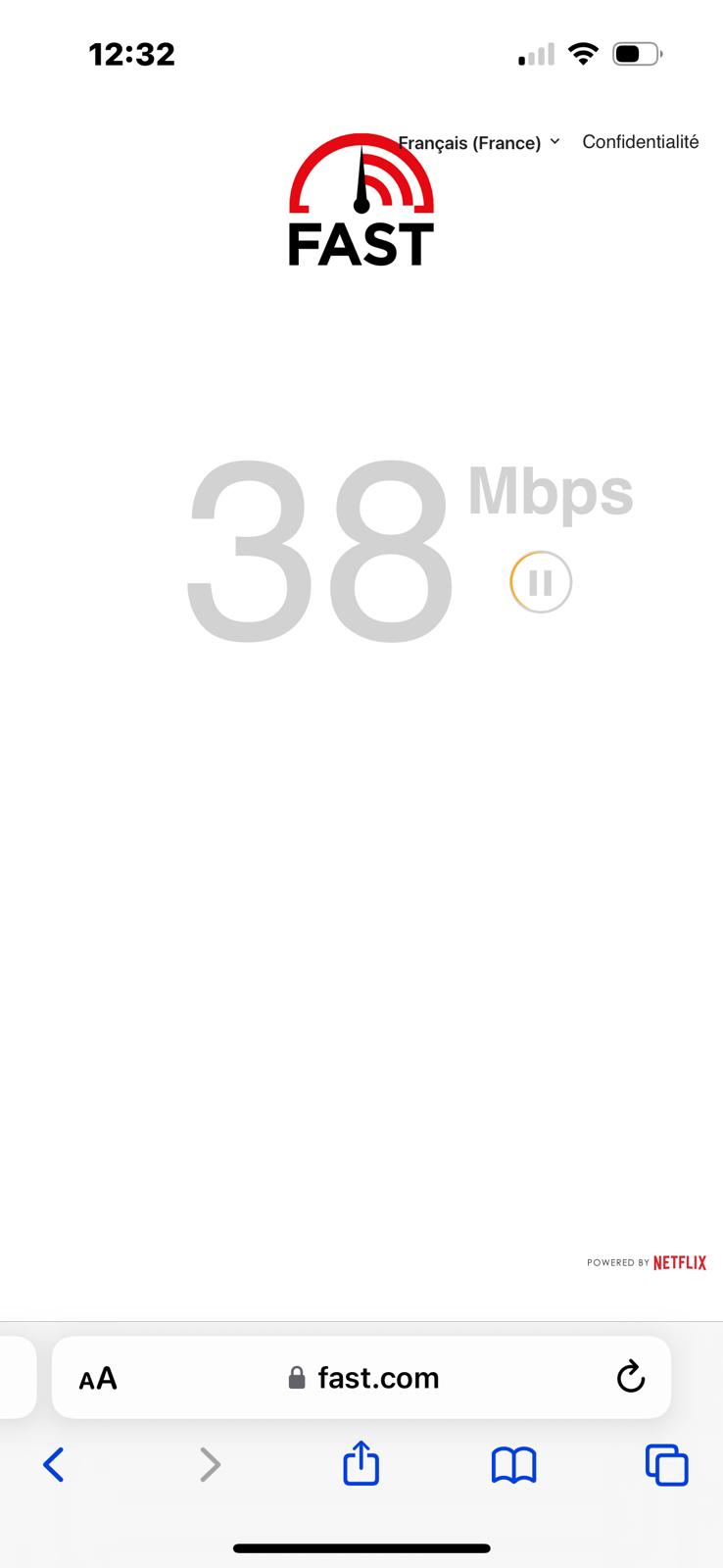The height and width of the screenshot is (1568, 723).
Task: Show all open Safari tabs
Action: pyautogui.click(x=667, y=1465)
